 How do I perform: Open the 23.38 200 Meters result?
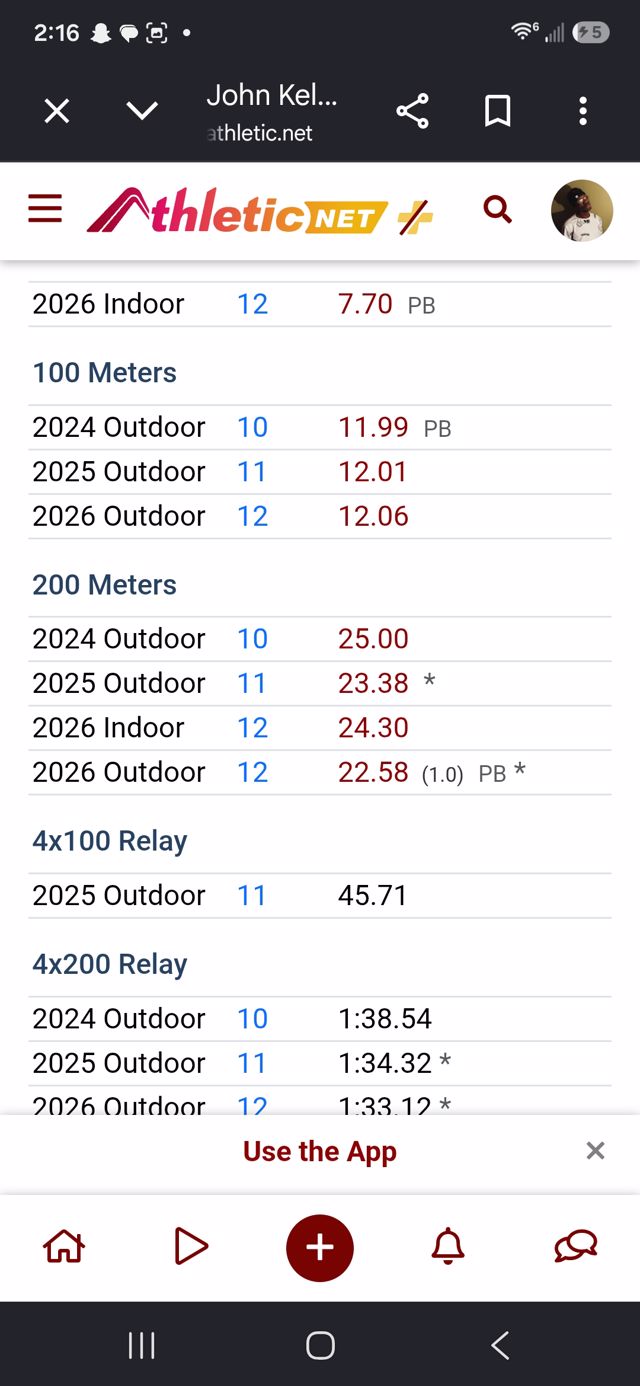pos(373,683)
